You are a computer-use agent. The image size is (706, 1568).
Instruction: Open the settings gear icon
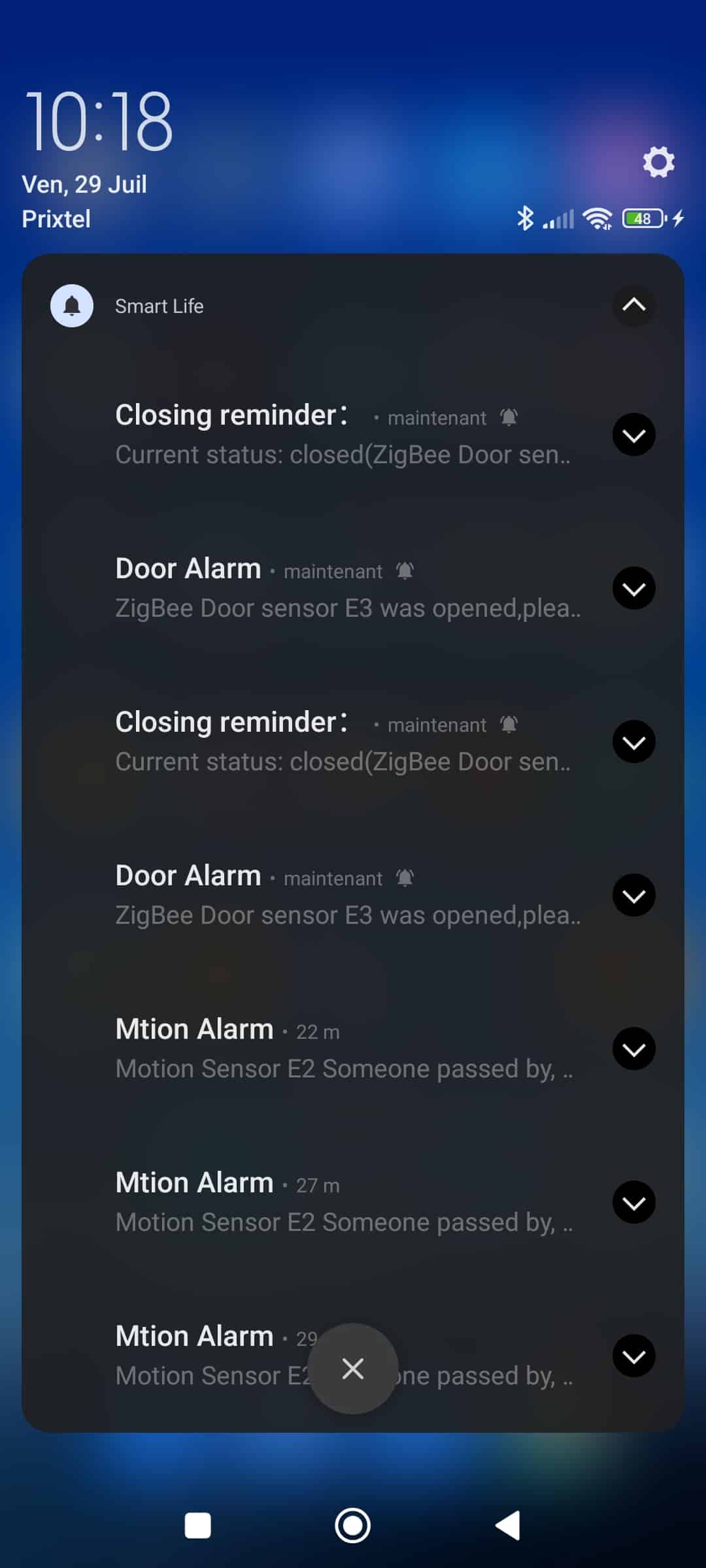[658, 161]
